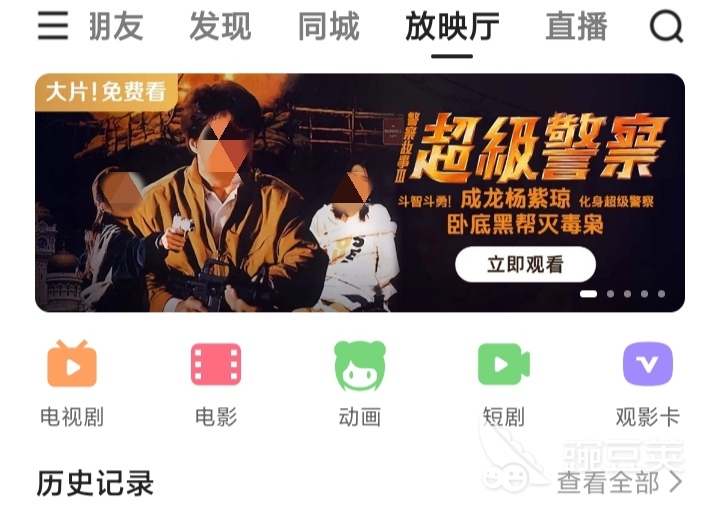Open the search magnifier
The image size is (720, 519).
(666, 27)
